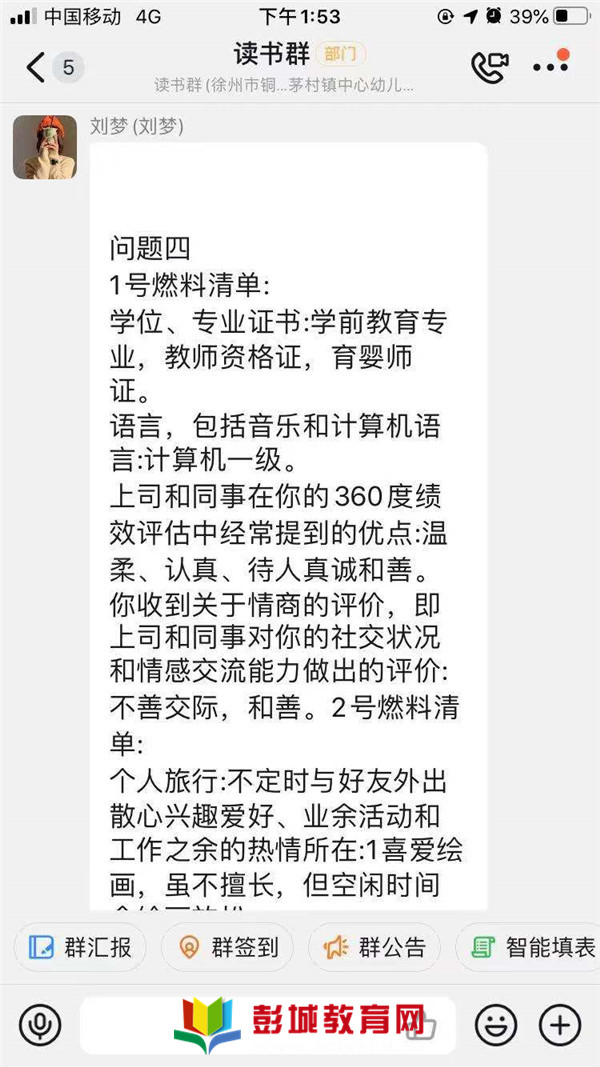Open 刘梦's profile avatar
Viewport: 600px width, 1067px height.
[45, 147]
